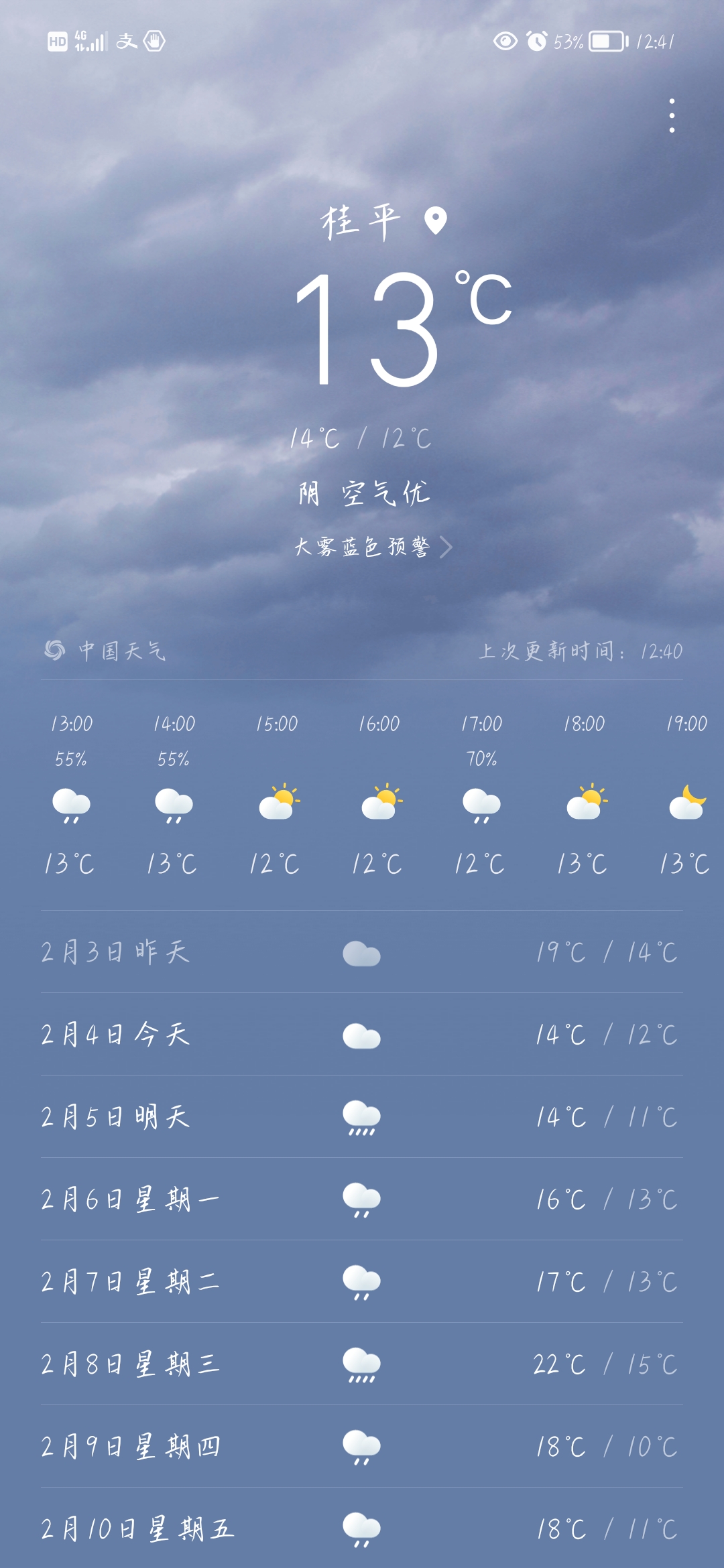This screenshot has height=1568, width=724.
Task: Tap the rain icon under 17:00
Action: pos(481,803)
